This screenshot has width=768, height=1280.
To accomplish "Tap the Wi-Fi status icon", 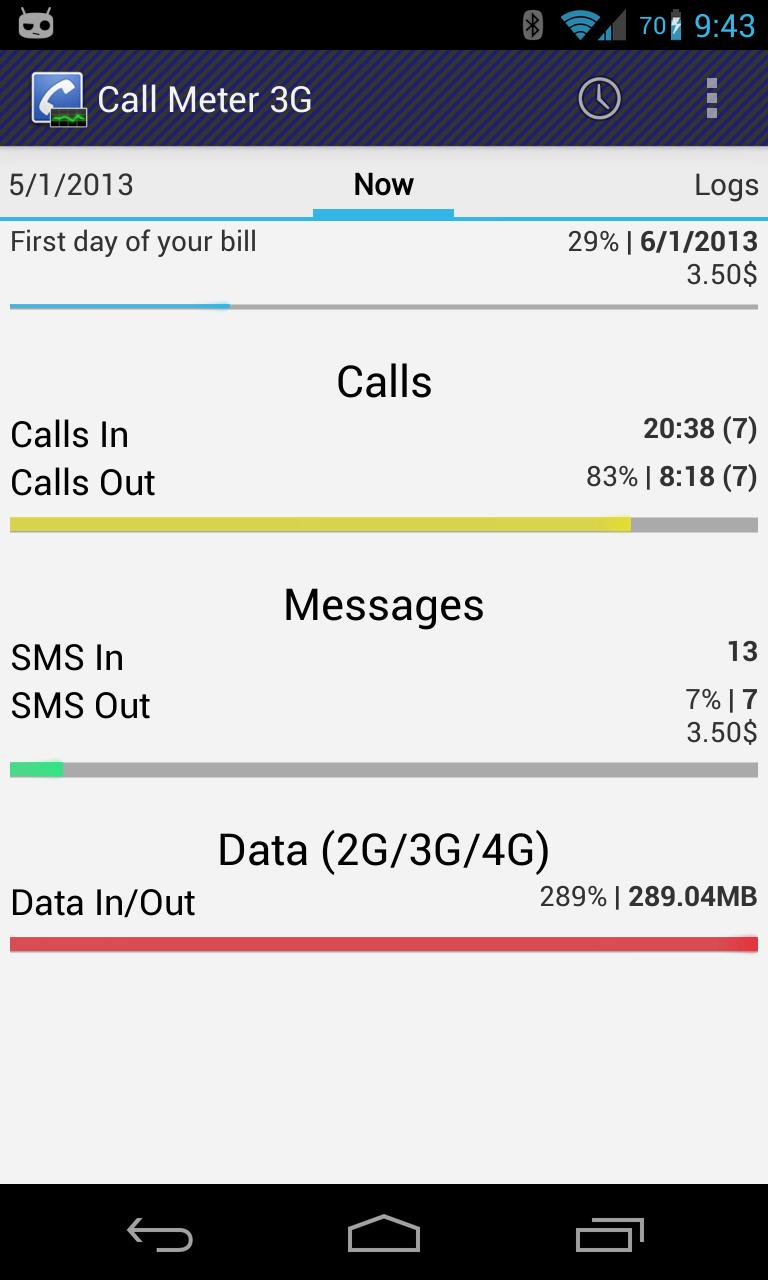I will (x=581, y=24).
